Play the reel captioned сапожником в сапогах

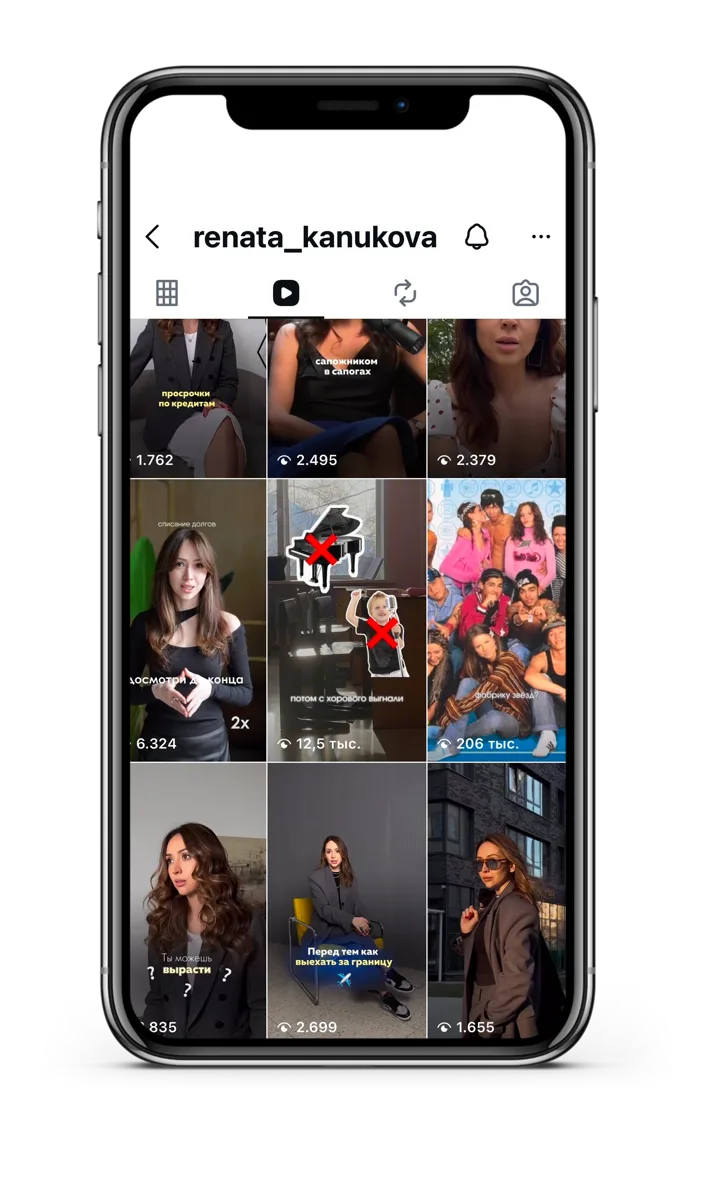click(347, 398)
